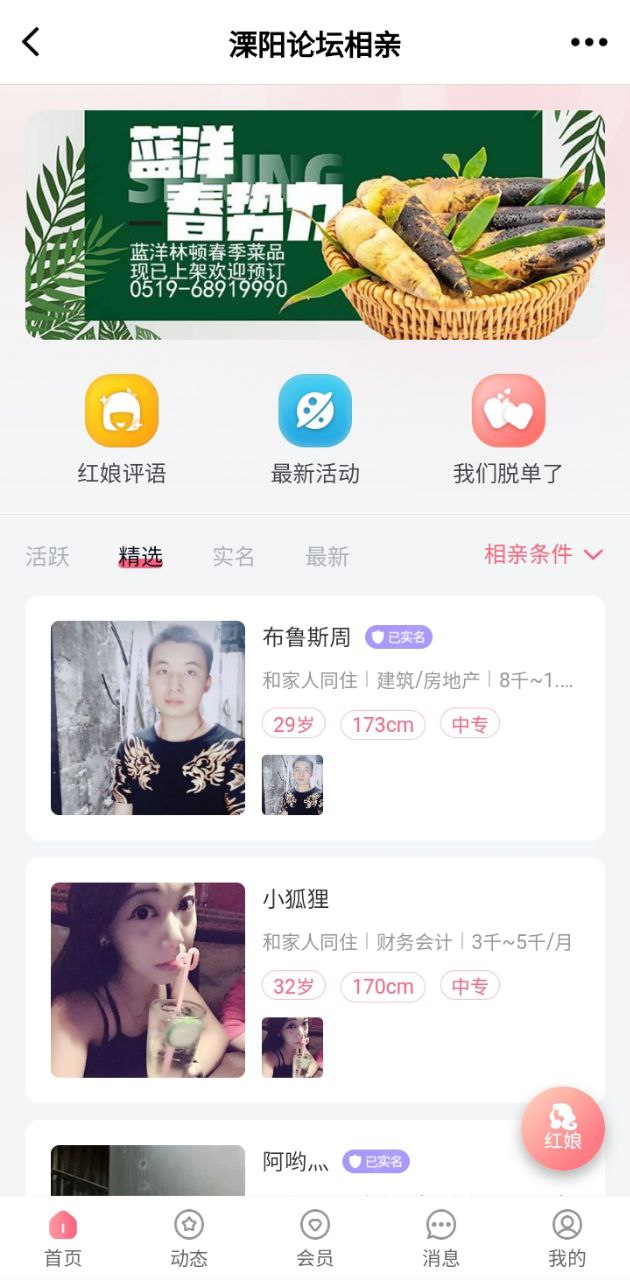Tap the floating 红娘 button
This screenshot has height=1280, width=630.
(563, 1128)
